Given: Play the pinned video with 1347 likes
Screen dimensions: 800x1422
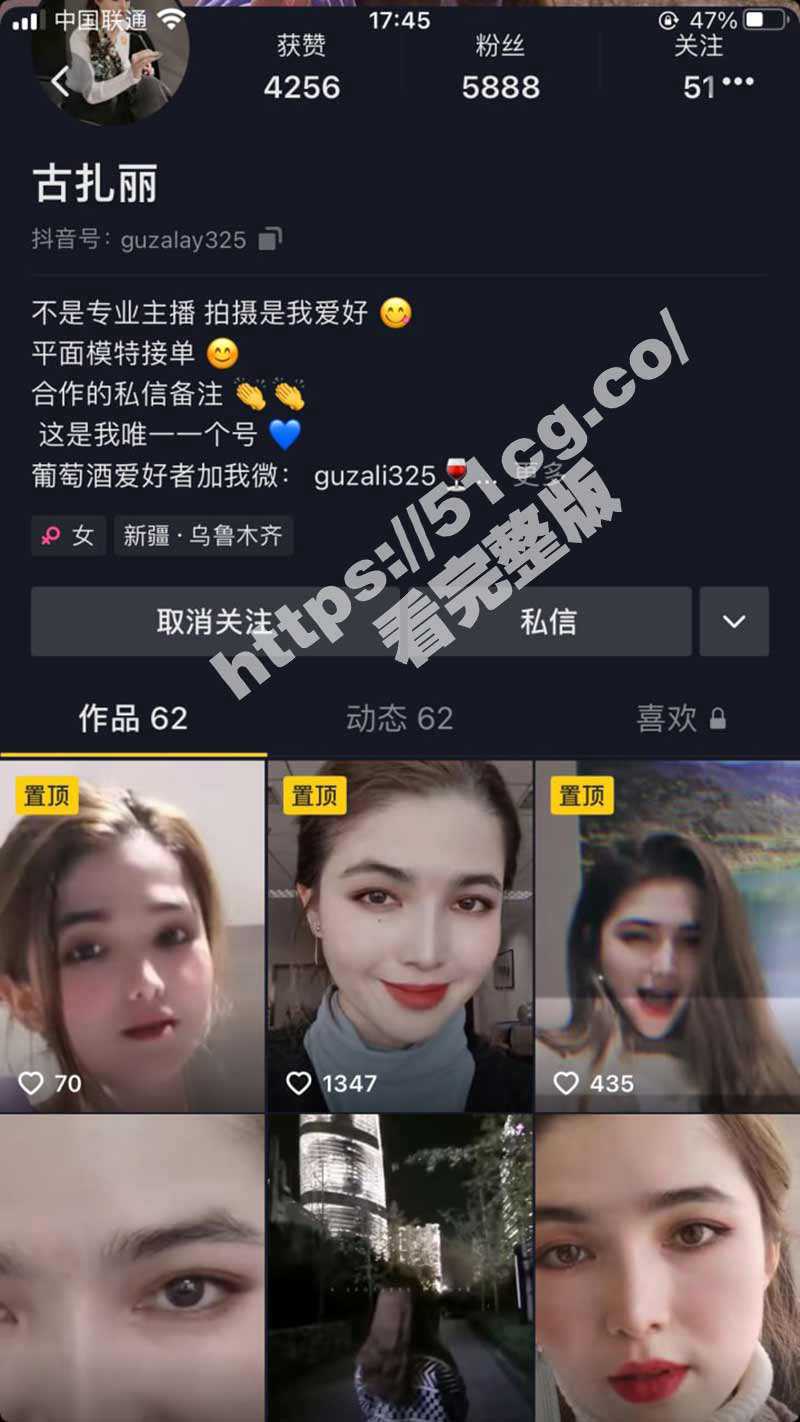Looking at the screenshot, I should pos(399,935).
